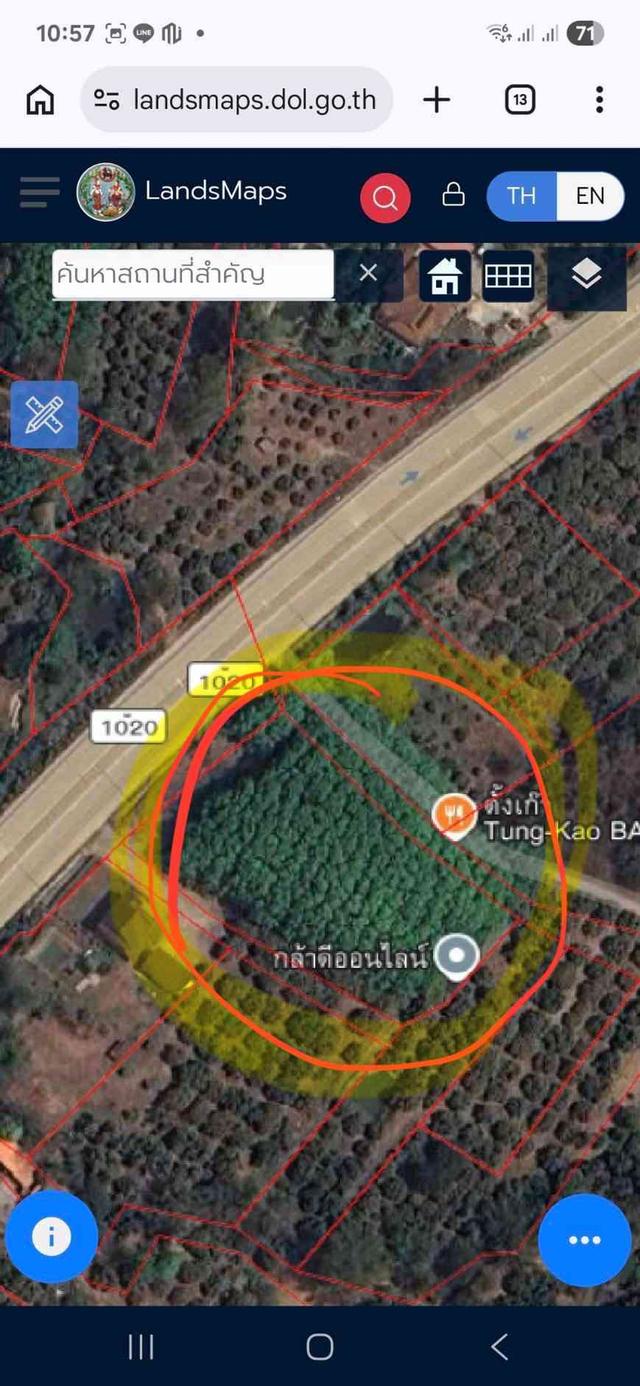640x1386 pixels.
Task: Switch language to EN
Action: pos(590,196)
